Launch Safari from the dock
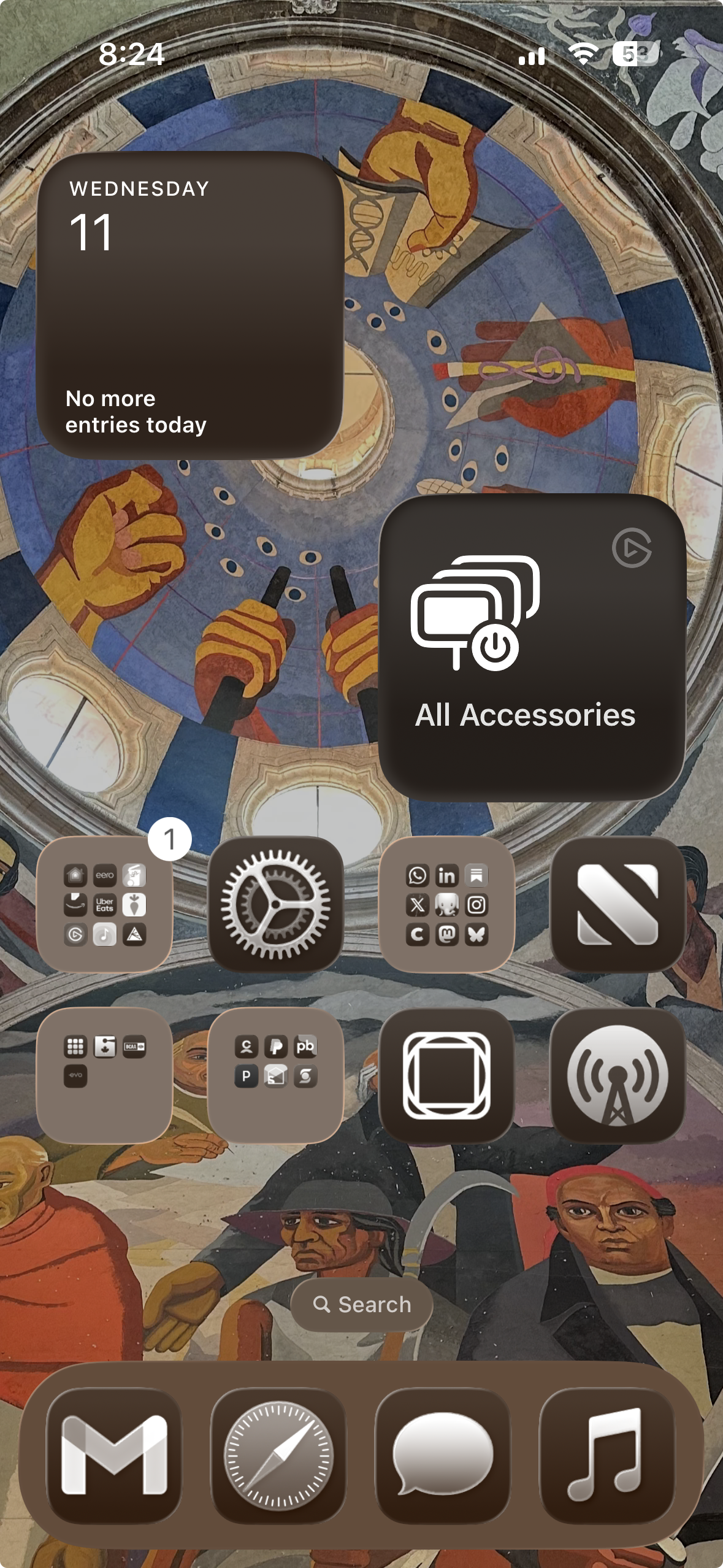The width and height of the screenshot is (723, 1568). click(x=278, y=1455)
